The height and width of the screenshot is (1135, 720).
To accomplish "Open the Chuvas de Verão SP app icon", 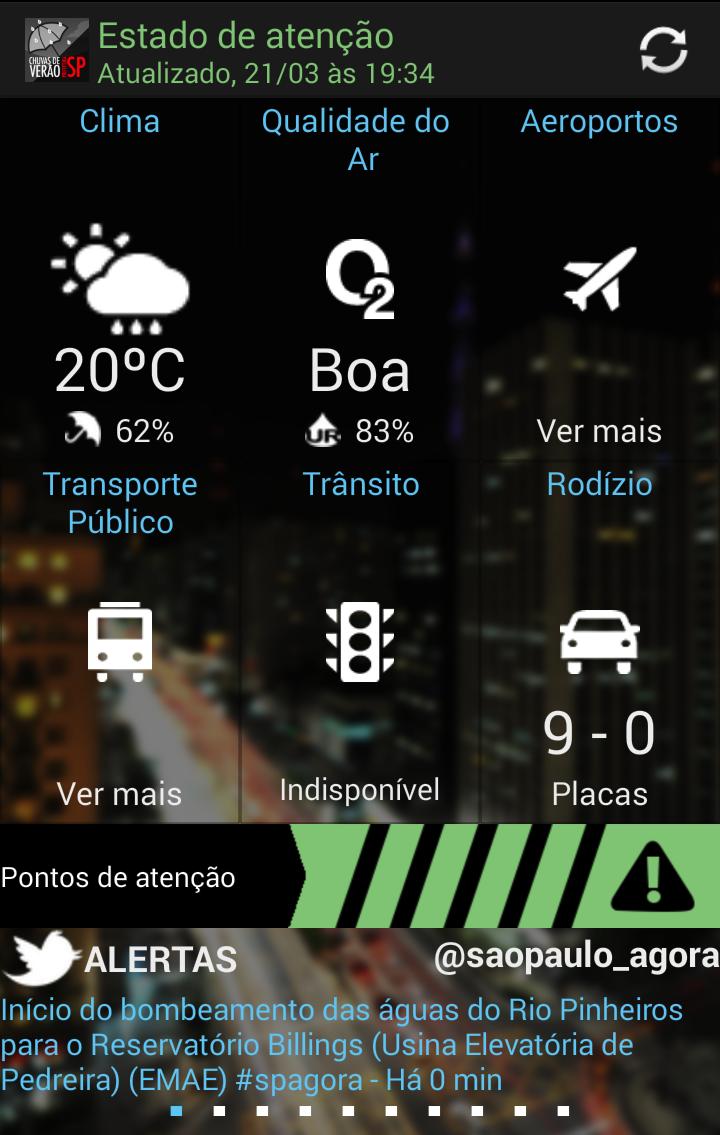I will [x=57, y=51].
